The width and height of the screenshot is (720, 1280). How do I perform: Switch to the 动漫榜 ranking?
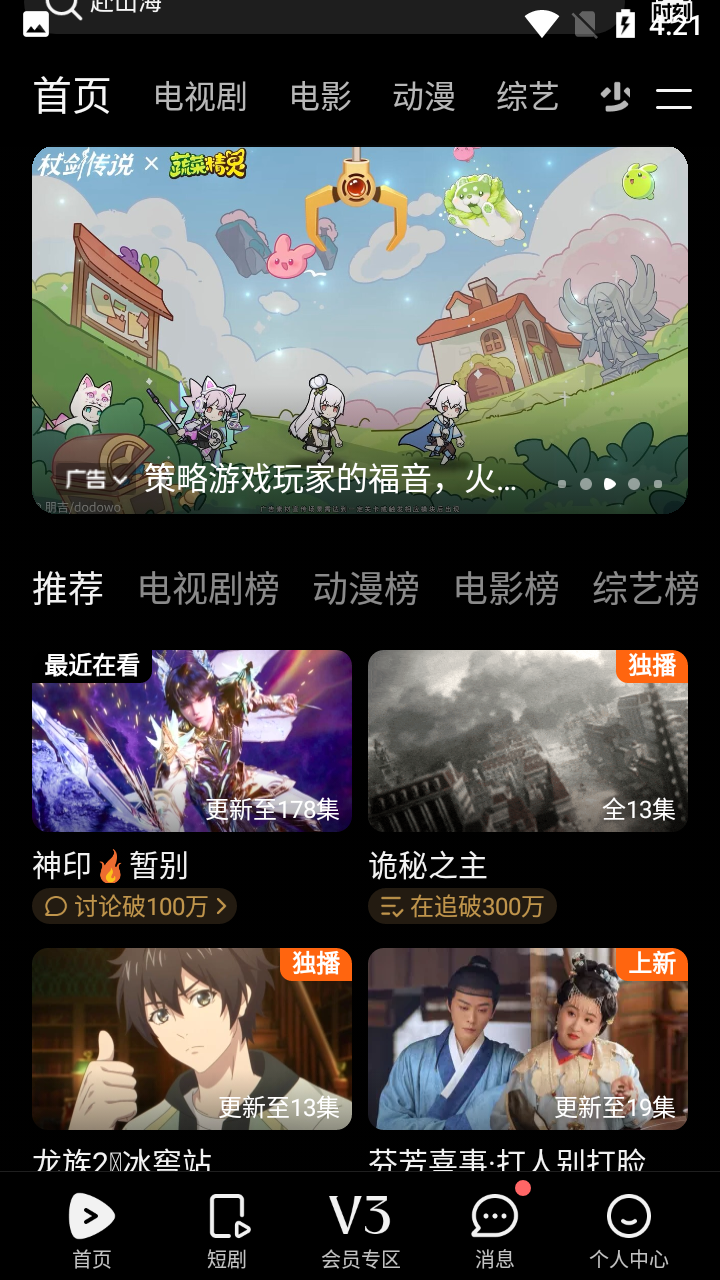pyautogui.click(x=365, y=589)
